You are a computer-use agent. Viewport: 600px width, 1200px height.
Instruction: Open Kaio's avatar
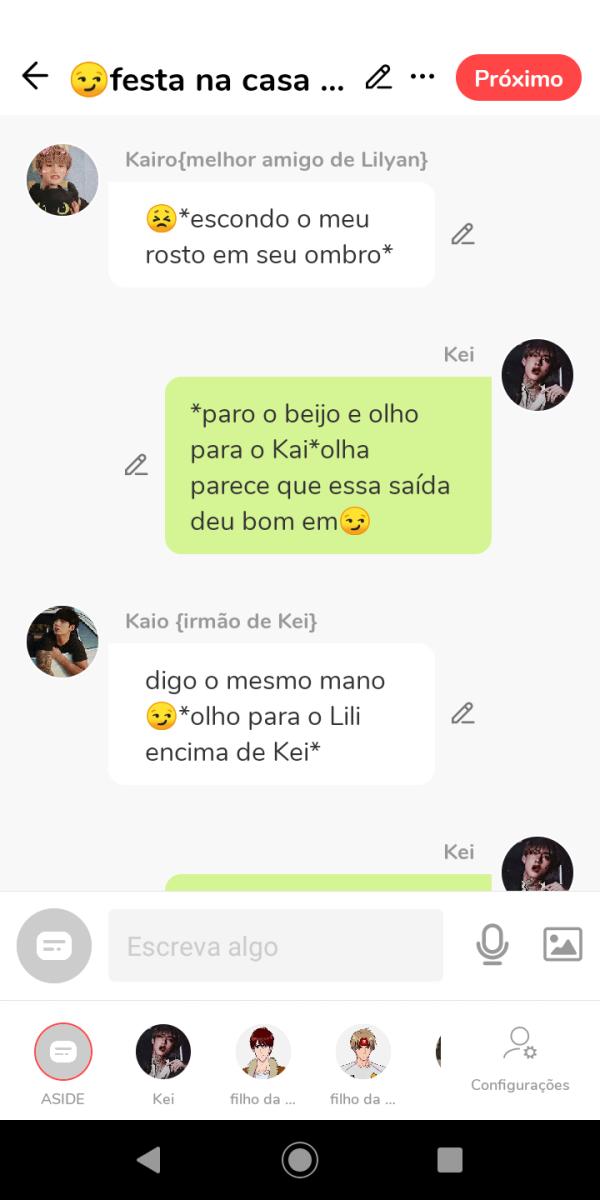tap(62, 641)
